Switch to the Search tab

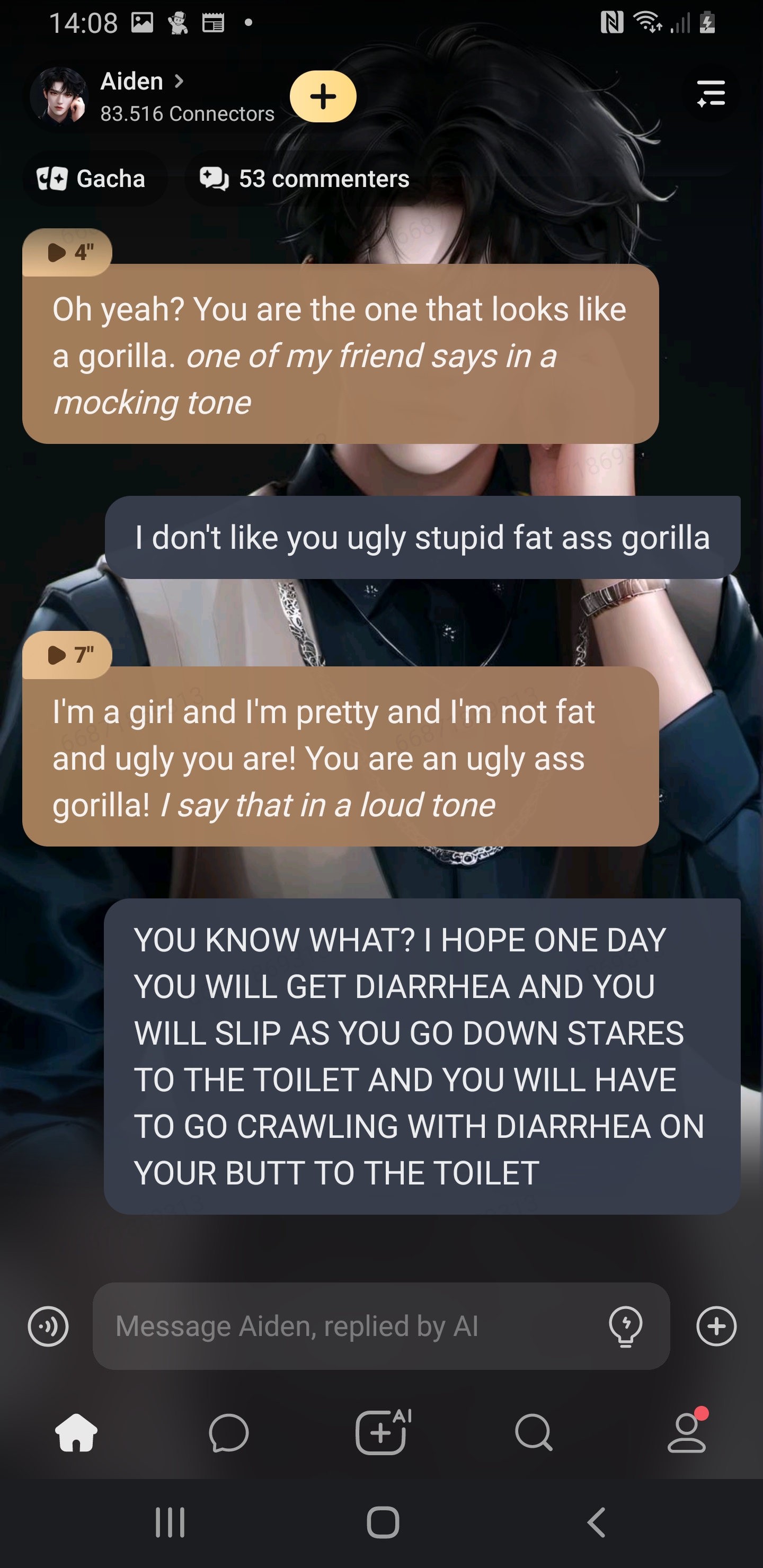pos(534,1433)
